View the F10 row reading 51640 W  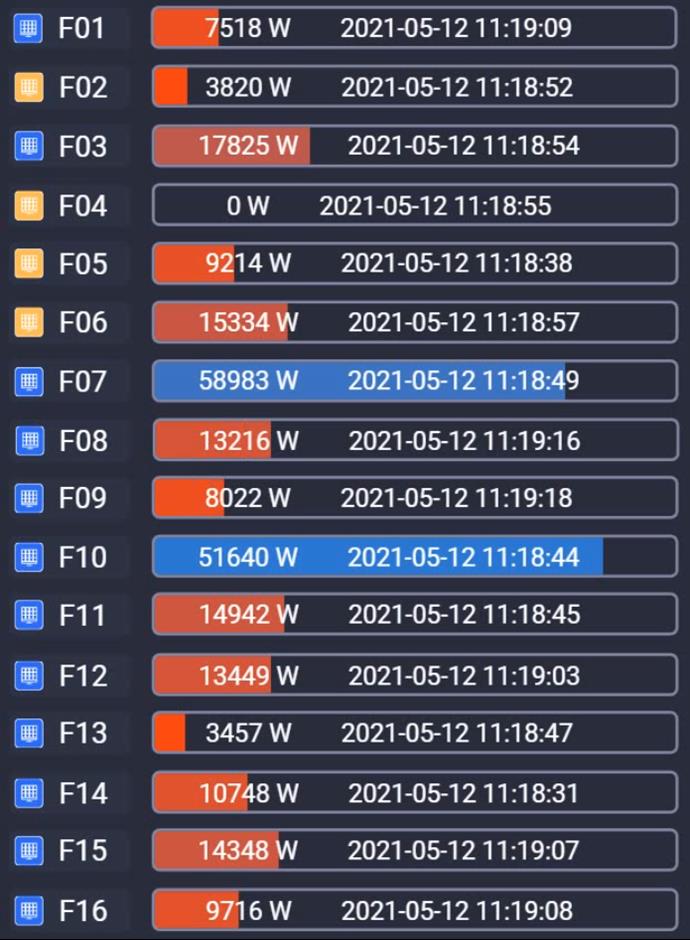pyautogui.click(x=414, y=557)
